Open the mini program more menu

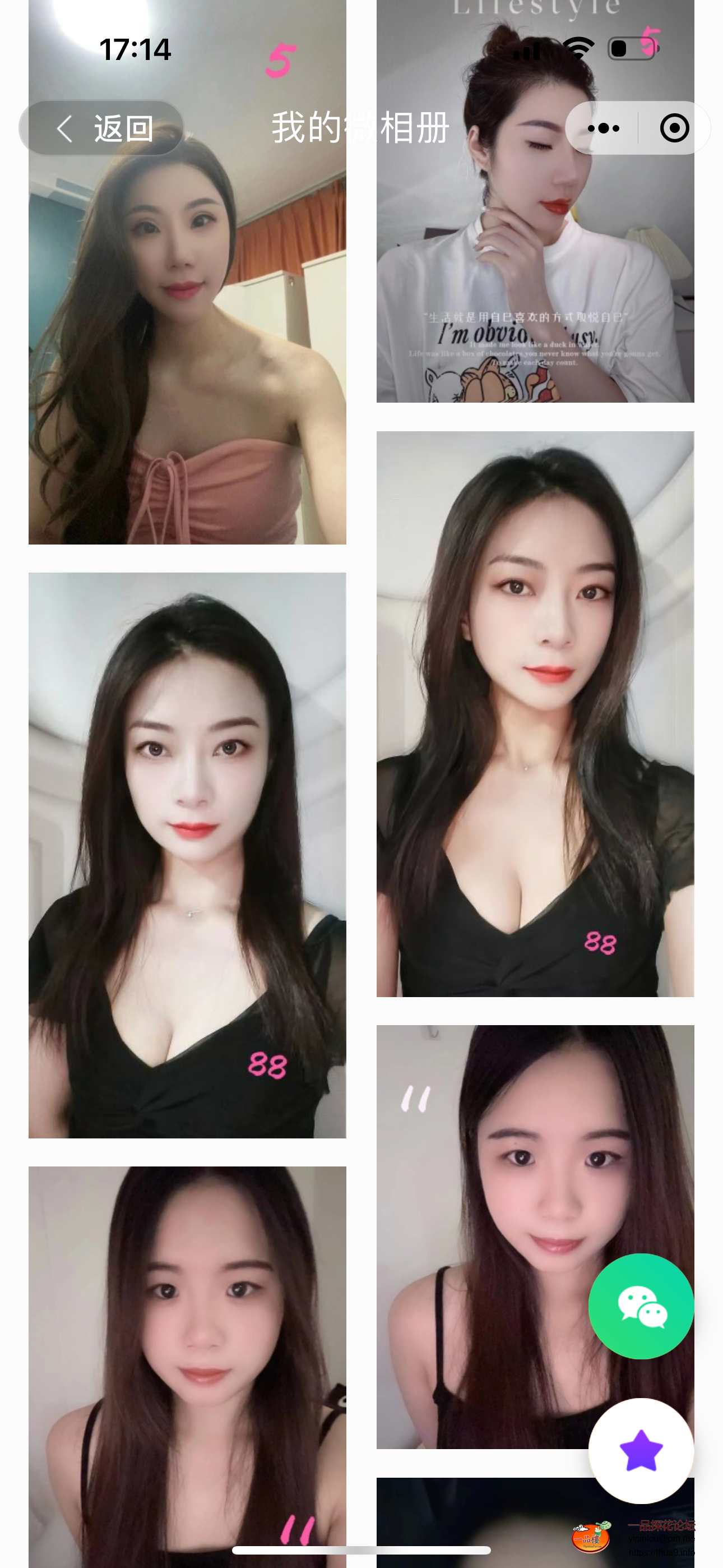(603, 128)
